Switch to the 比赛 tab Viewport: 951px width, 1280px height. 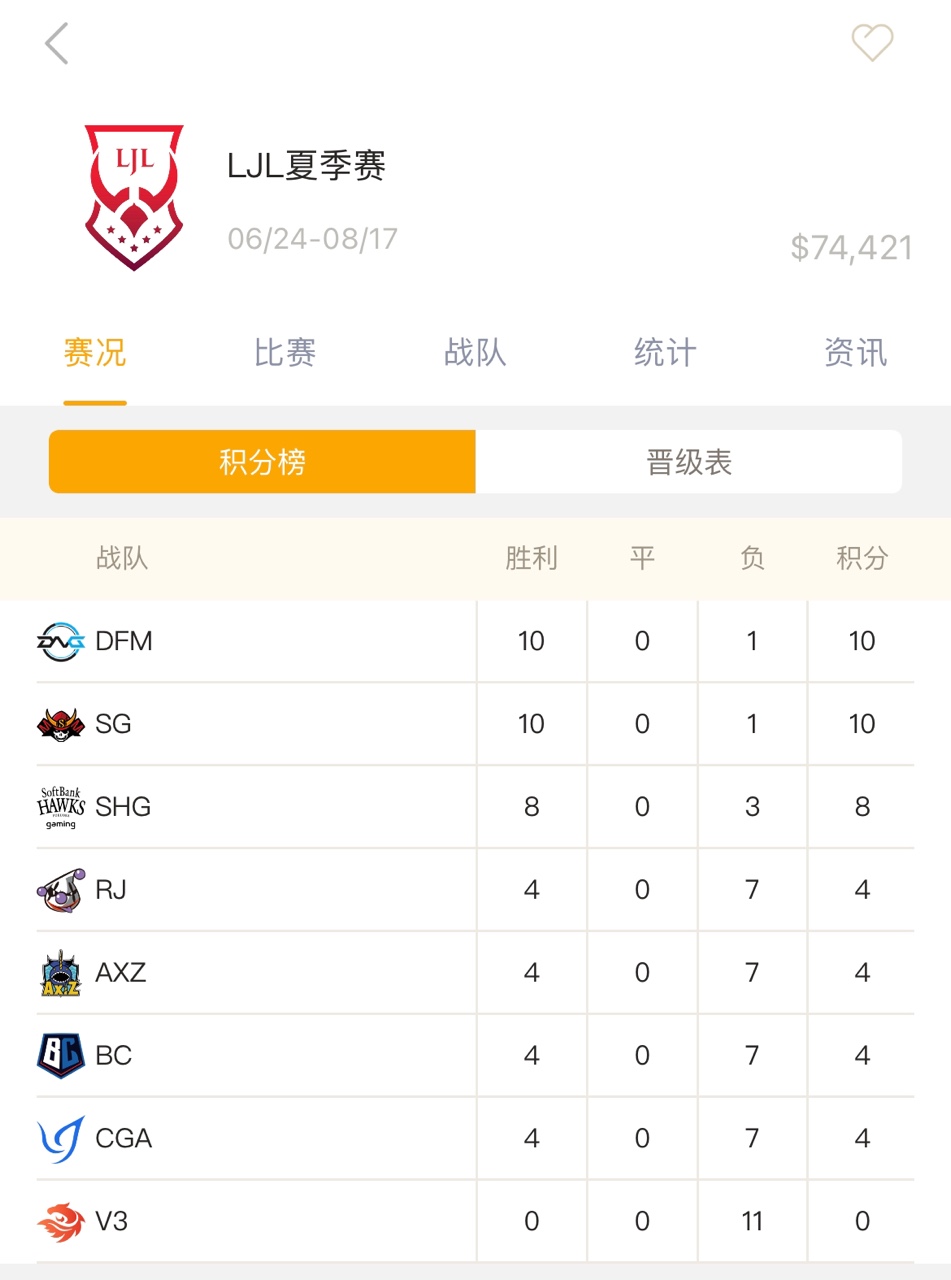click(x=285, y=353)
